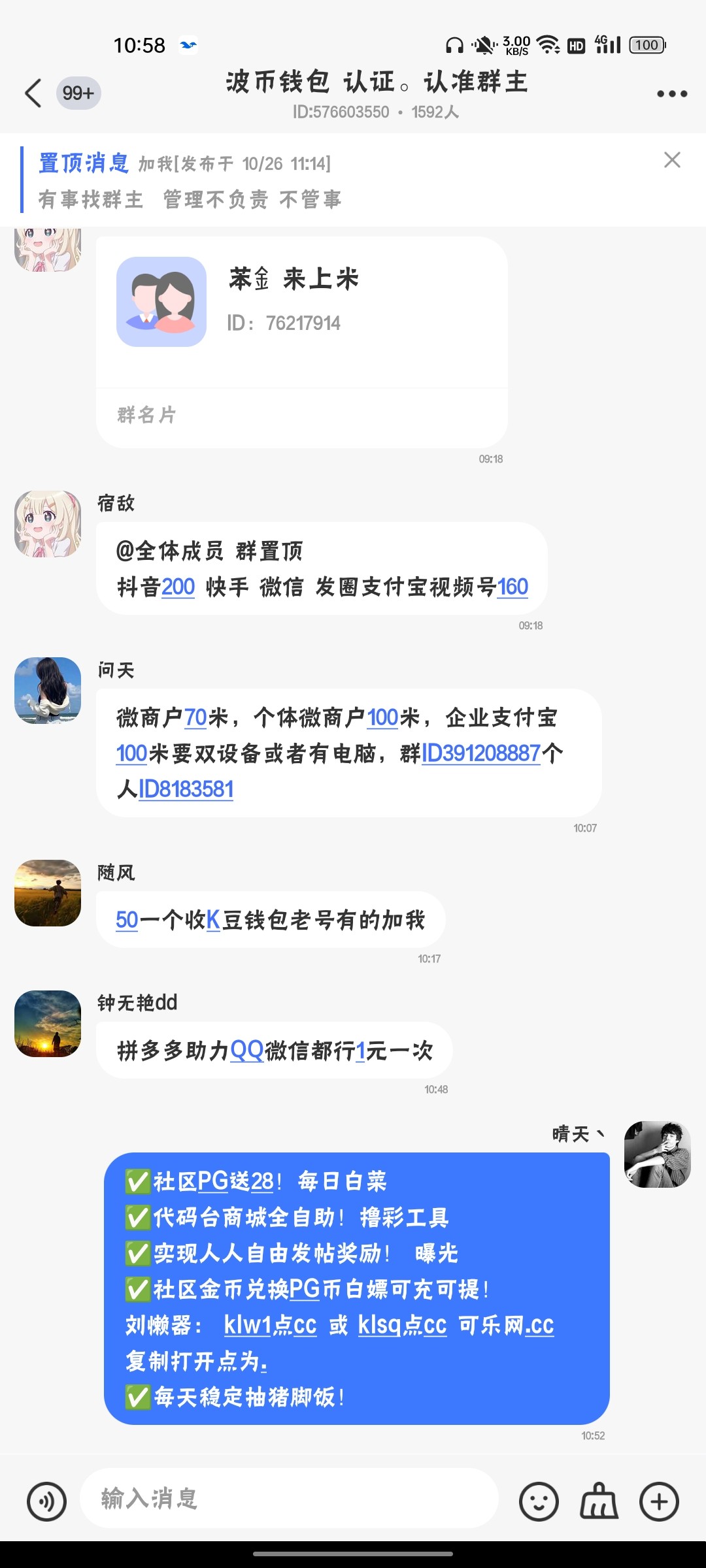Tap the back arrow showing 99+ unread

click(39, 93)
